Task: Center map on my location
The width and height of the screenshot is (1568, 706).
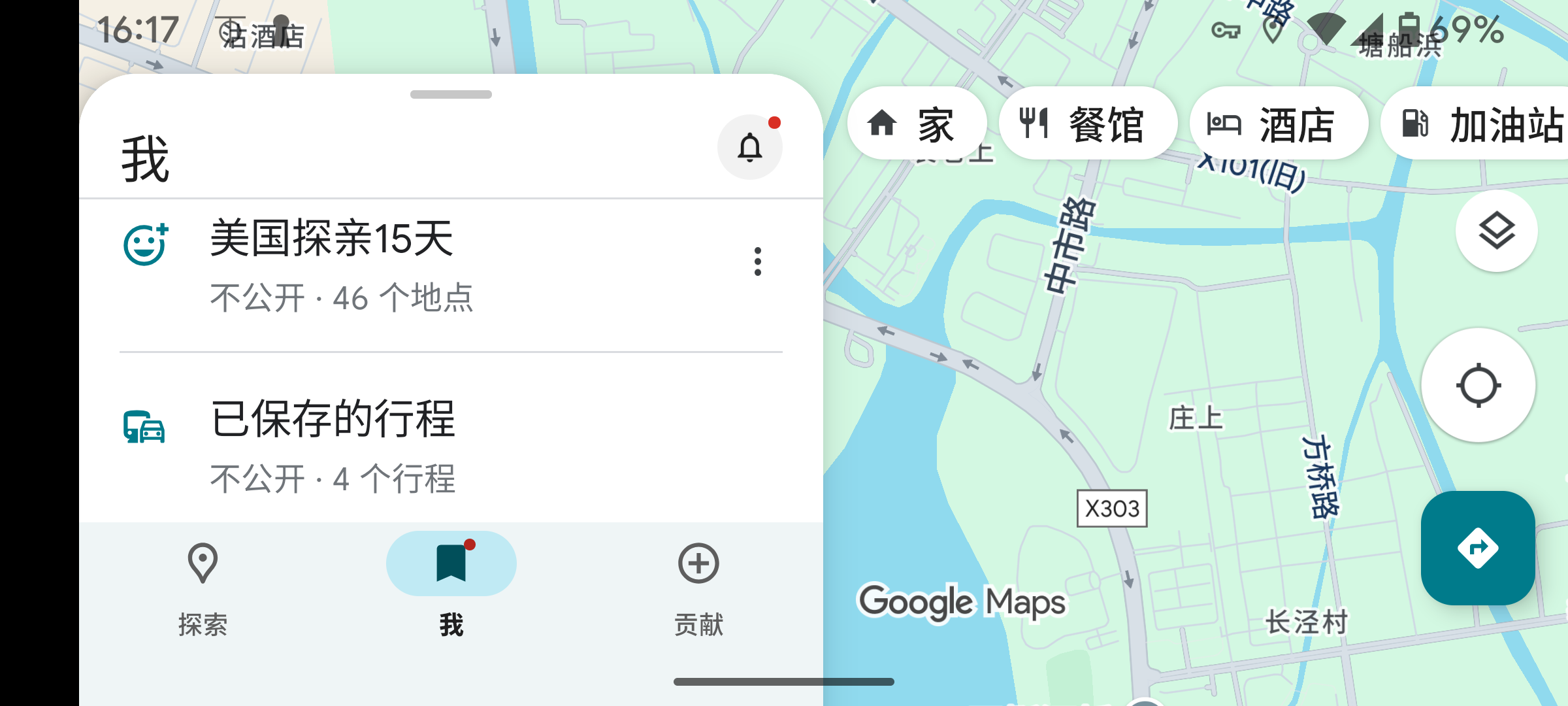Action: click(1478, 386)
